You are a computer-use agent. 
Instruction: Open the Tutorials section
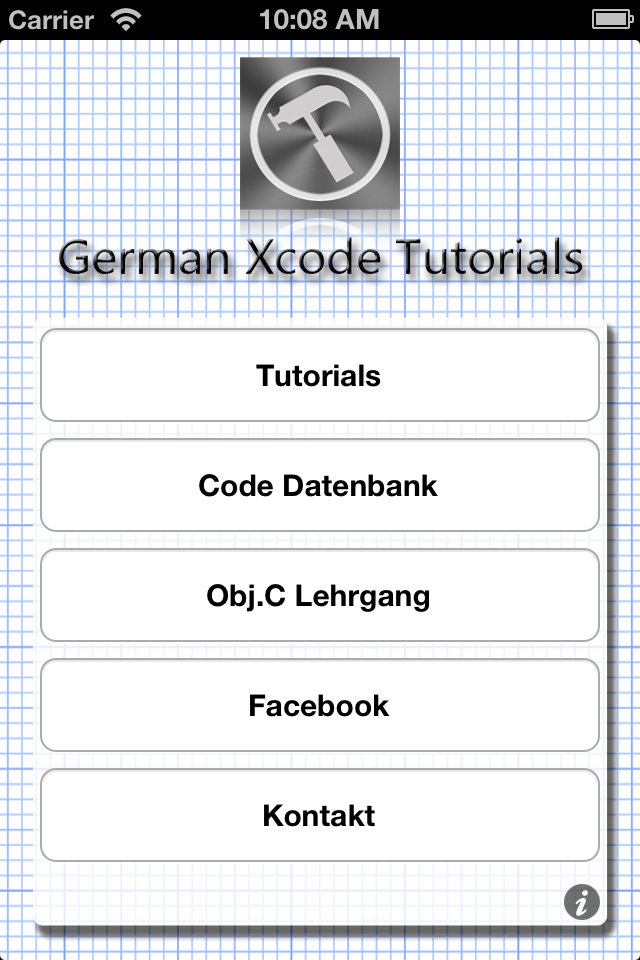pos(319,376)
